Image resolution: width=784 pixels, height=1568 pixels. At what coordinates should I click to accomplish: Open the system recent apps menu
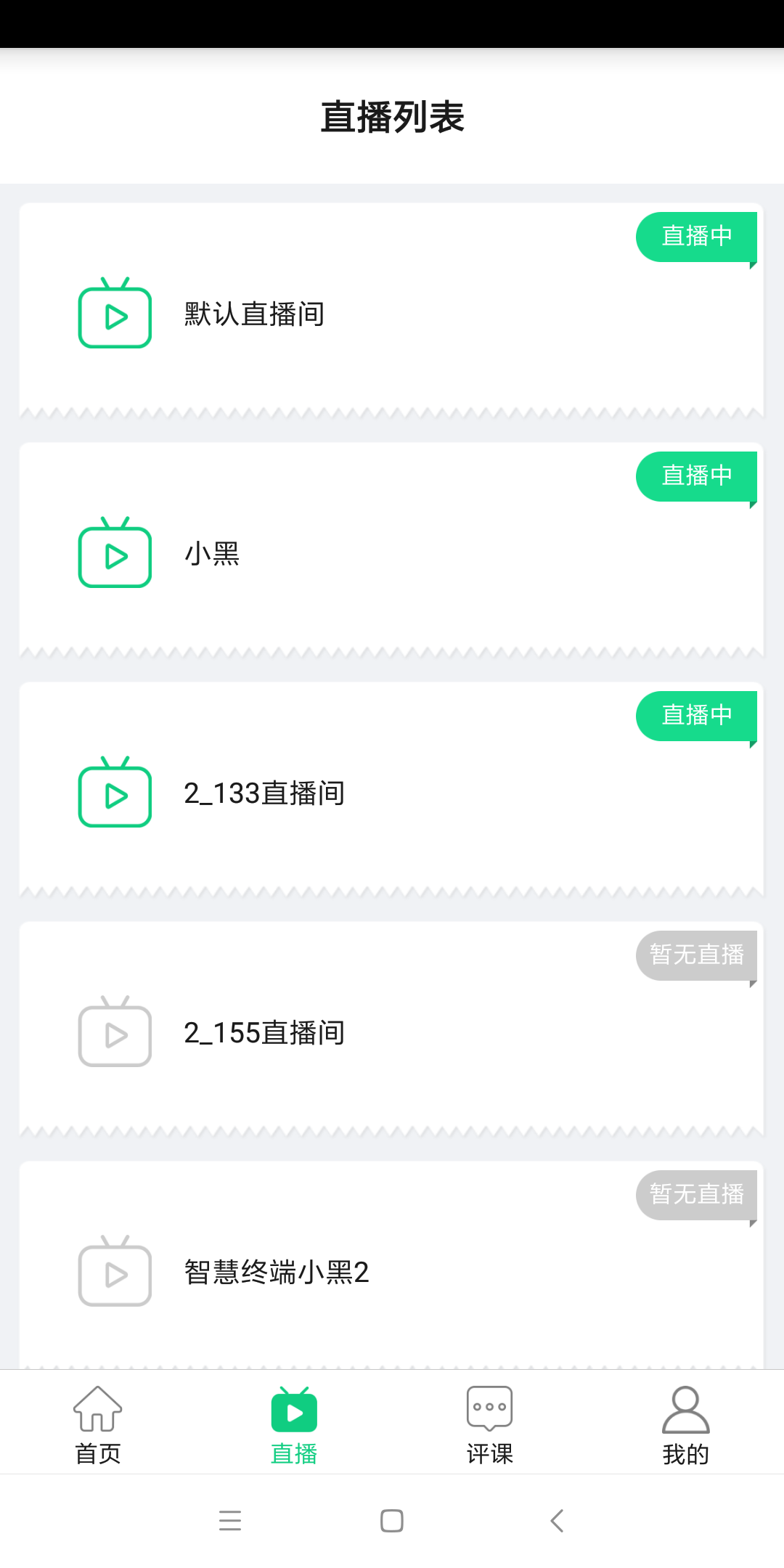coord(230,1521)
